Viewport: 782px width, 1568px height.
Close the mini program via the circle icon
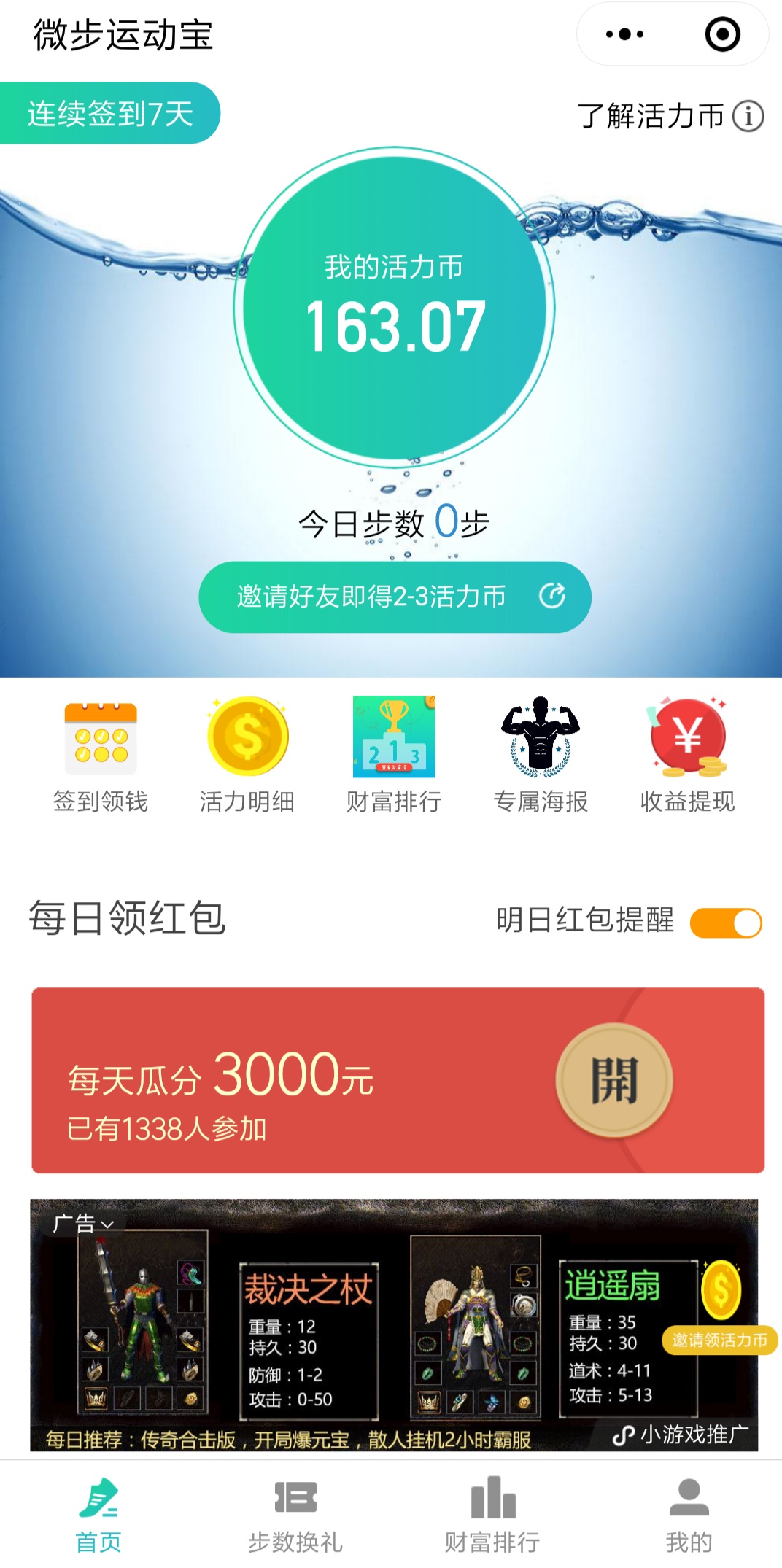pos(722,34)
